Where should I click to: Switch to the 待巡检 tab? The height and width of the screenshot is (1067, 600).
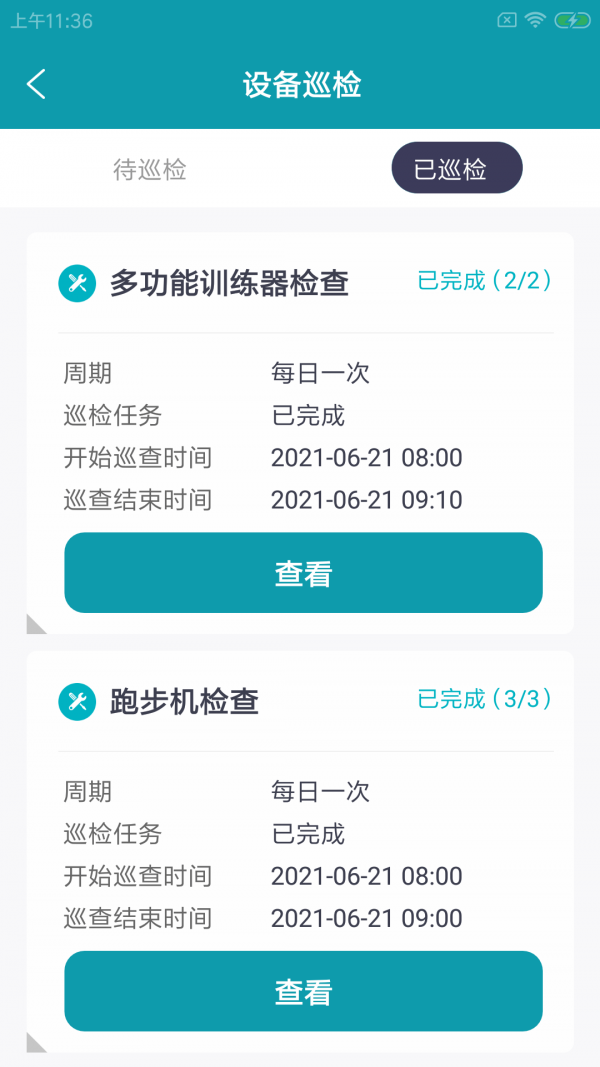click(x=150, y=169)
